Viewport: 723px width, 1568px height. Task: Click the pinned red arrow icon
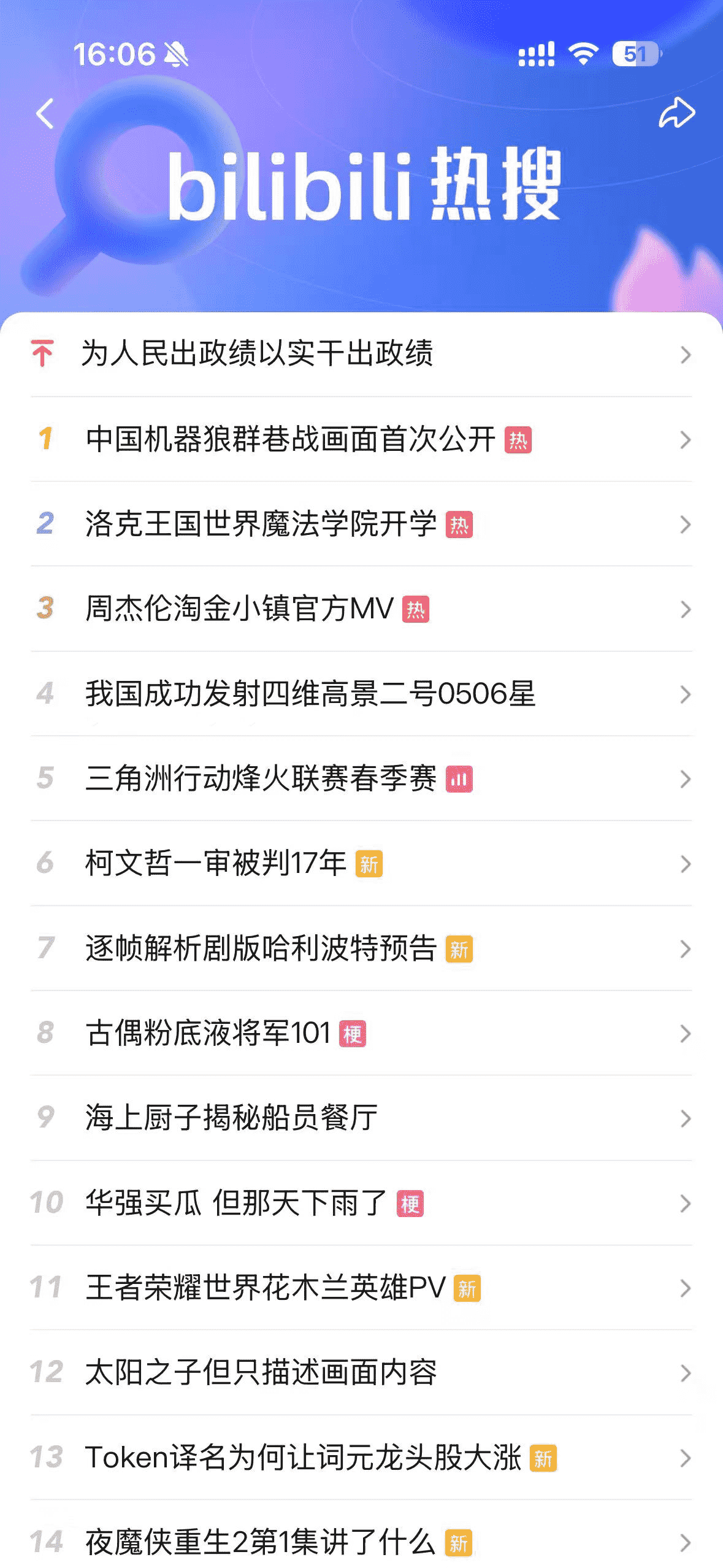pyautogui.click(x=43, y=354)
